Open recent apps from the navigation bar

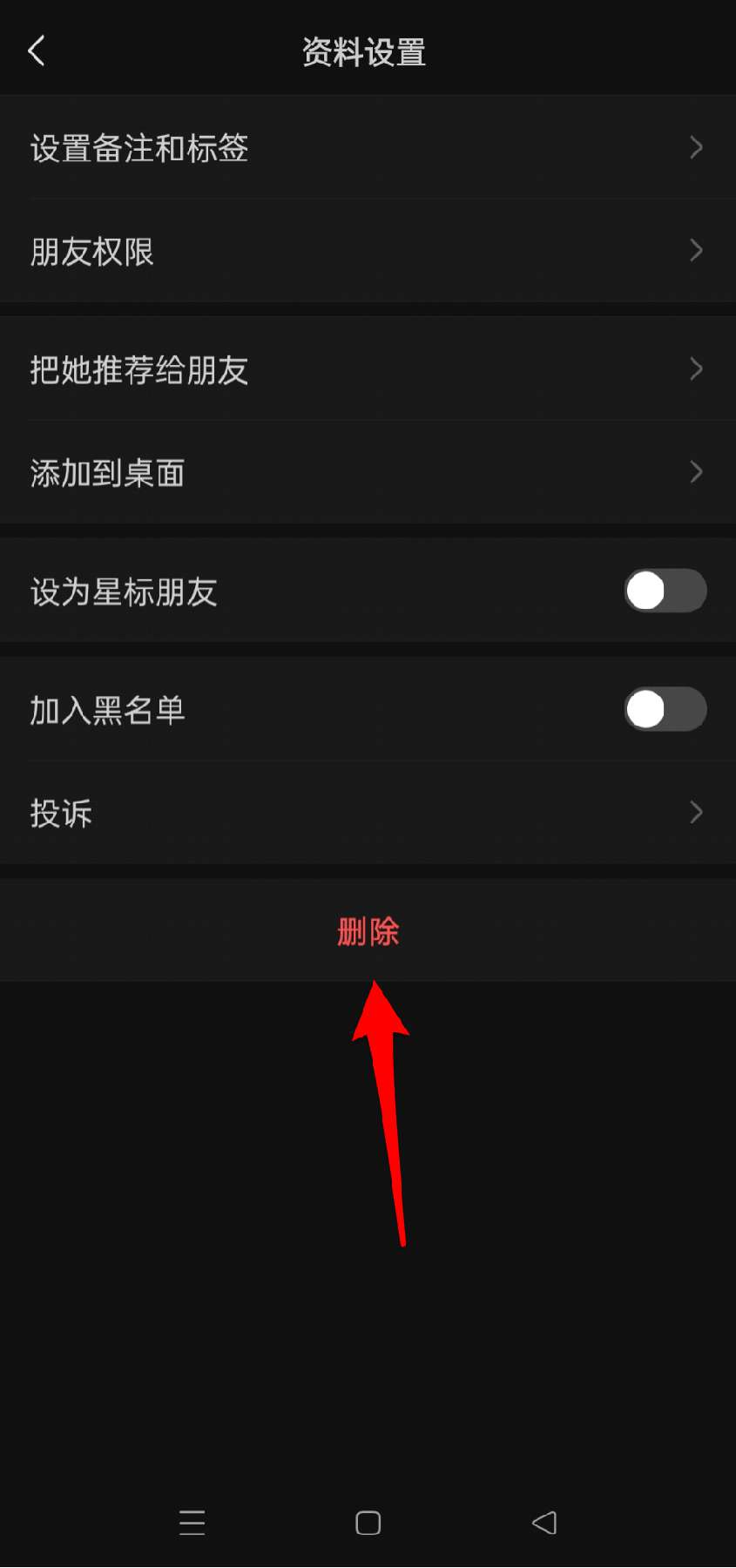pyautogui.click(x=192, y=1523)
